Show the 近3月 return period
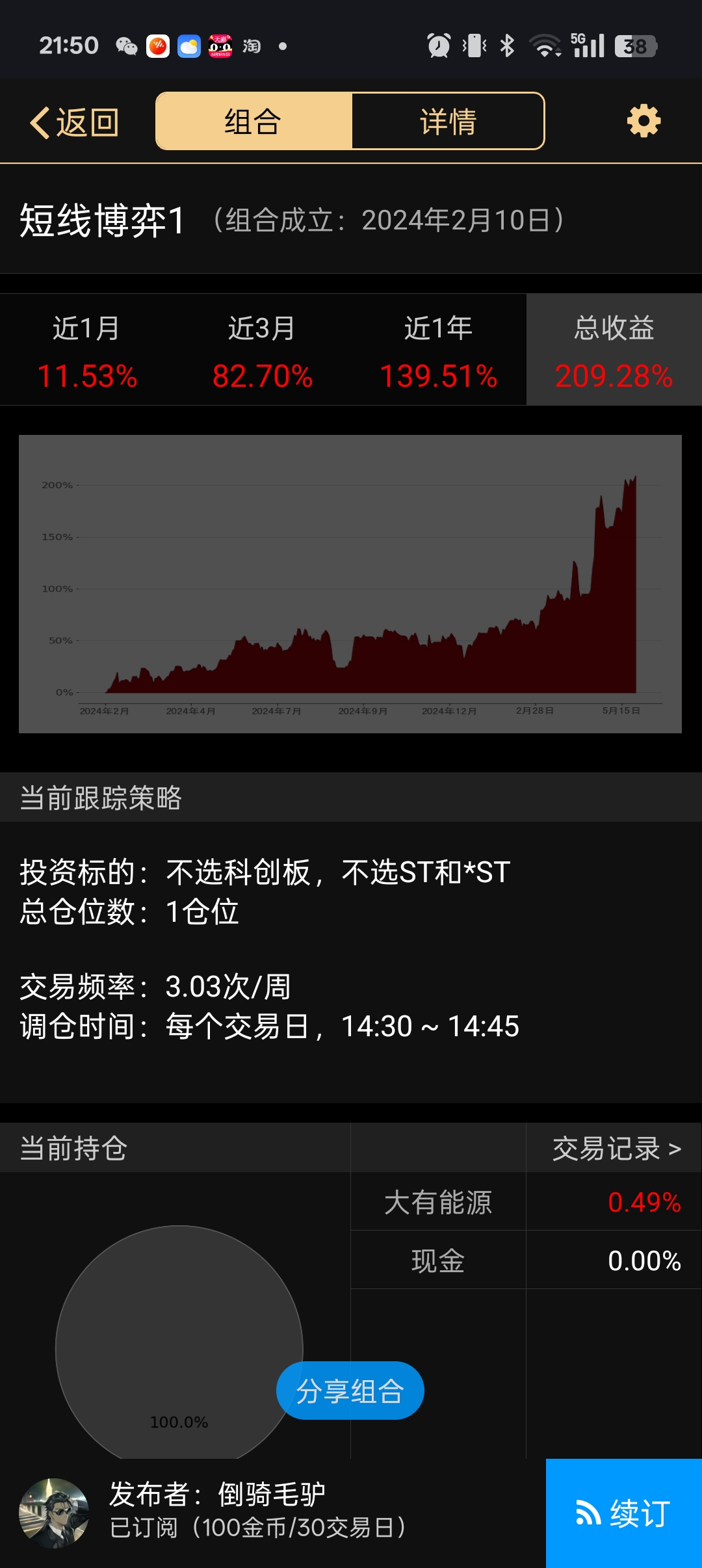The width and height of the screenshot is (702, 1568). (x=263, y=350)
